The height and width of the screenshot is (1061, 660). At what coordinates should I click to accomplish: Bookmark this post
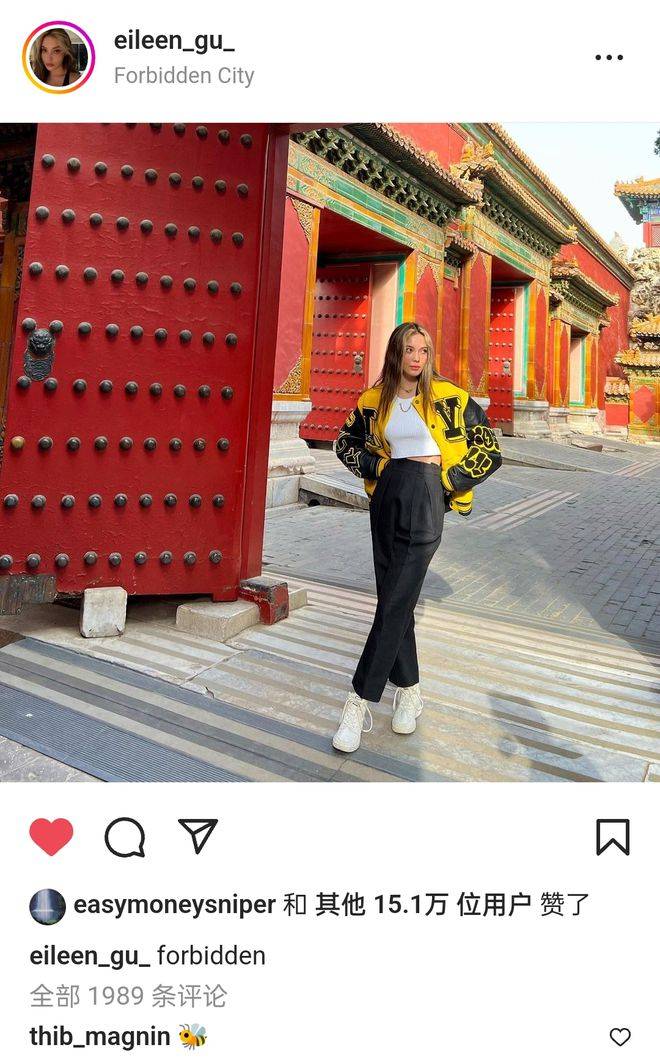tap(612, 837)
